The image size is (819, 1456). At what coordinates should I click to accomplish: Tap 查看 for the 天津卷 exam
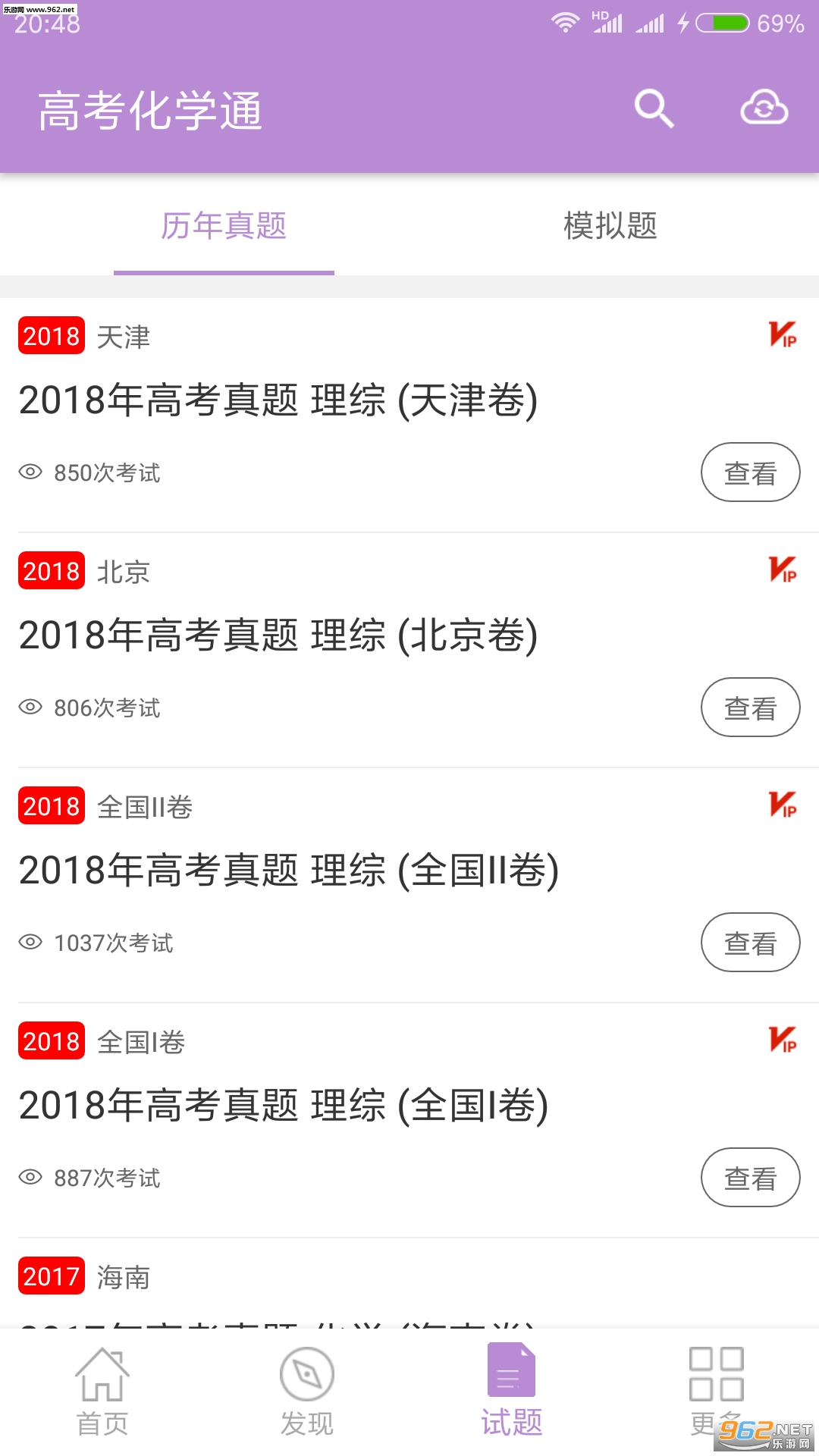tap(750, 472)
